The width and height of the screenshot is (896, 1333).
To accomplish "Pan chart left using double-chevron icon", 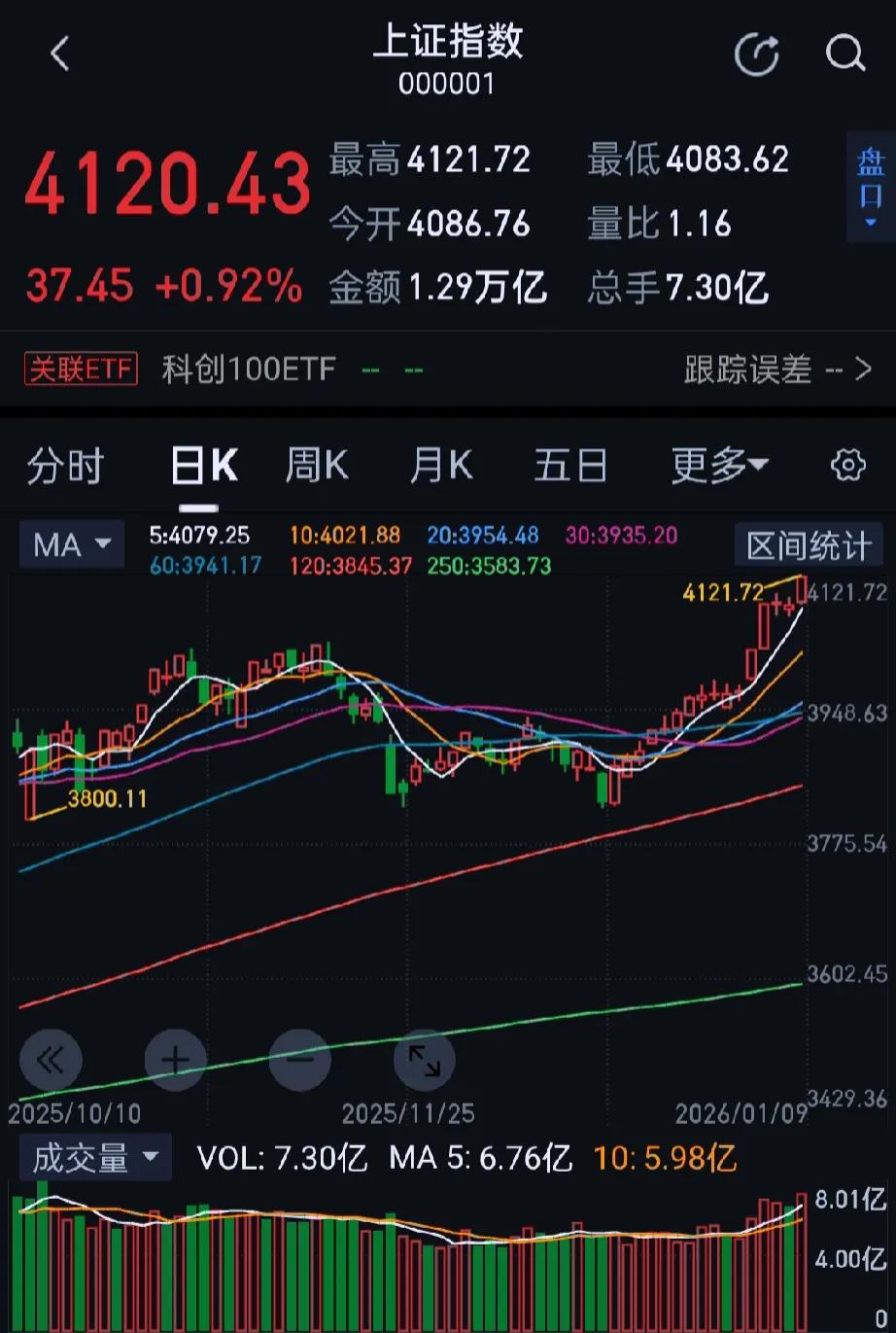I will pyautogui.click(x=52, y=1060).
